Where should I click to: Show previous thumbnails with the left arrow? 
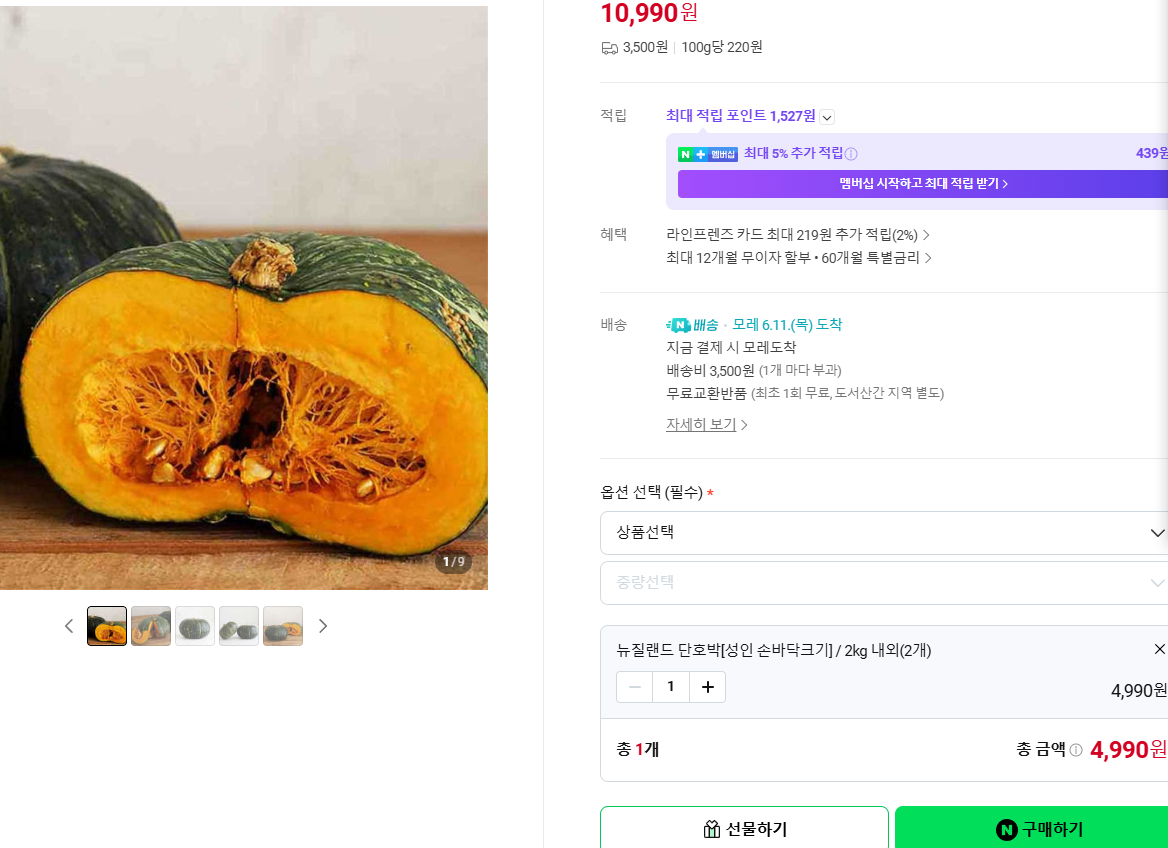pyautogui.click(x=69, y=626)
